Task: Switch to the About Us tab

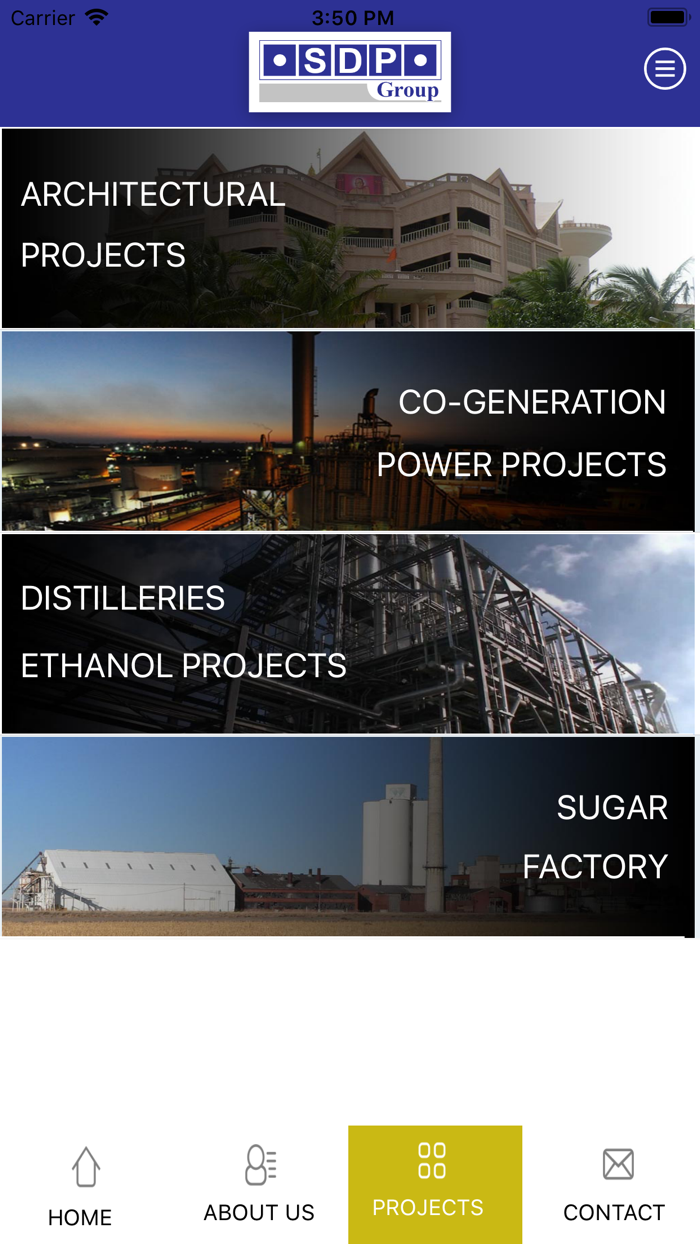Action: pos(259,1186)
